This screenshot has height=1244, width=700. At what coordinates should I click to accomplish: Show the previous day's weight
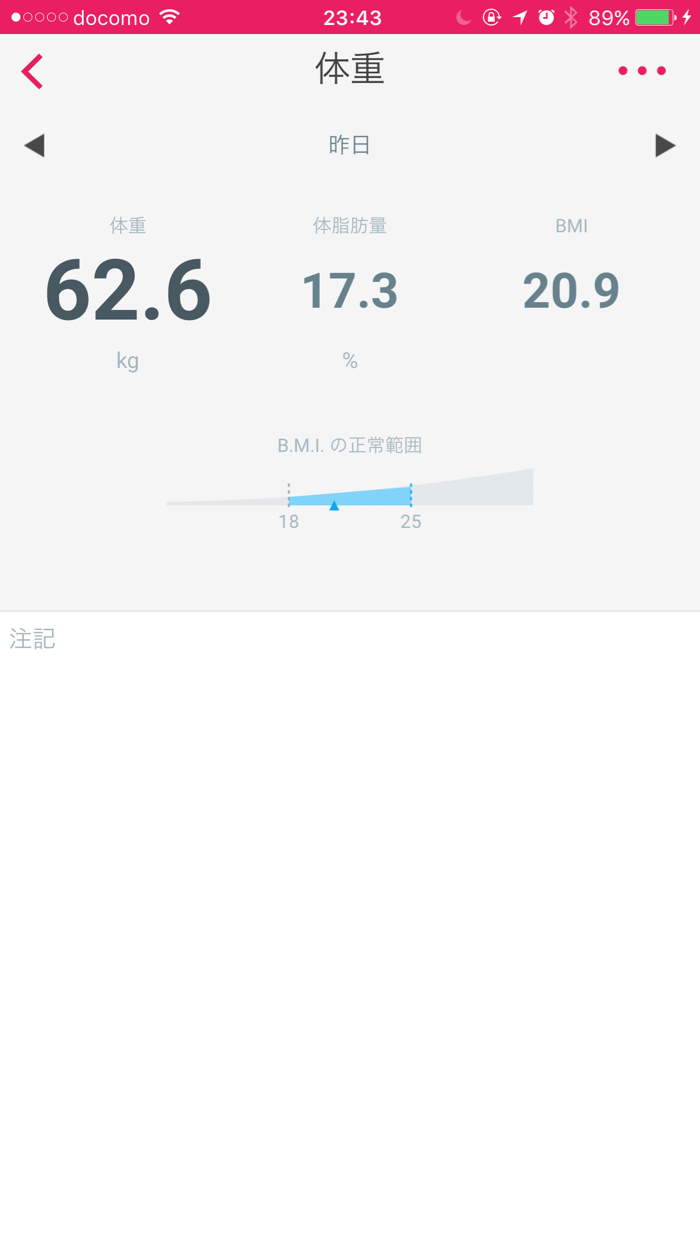point(35,146)
